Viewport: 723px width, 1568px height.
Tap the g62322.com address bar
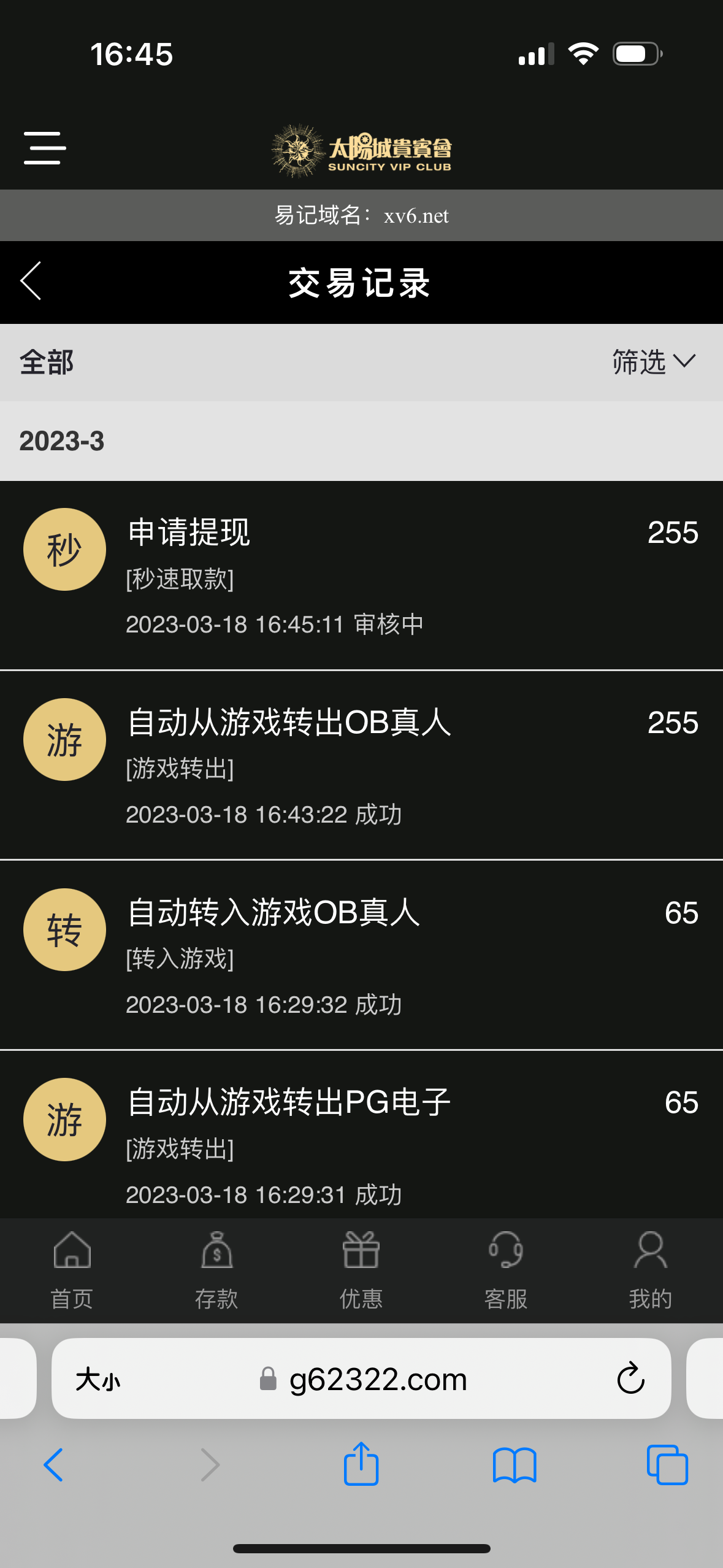tap(377, 1380)
